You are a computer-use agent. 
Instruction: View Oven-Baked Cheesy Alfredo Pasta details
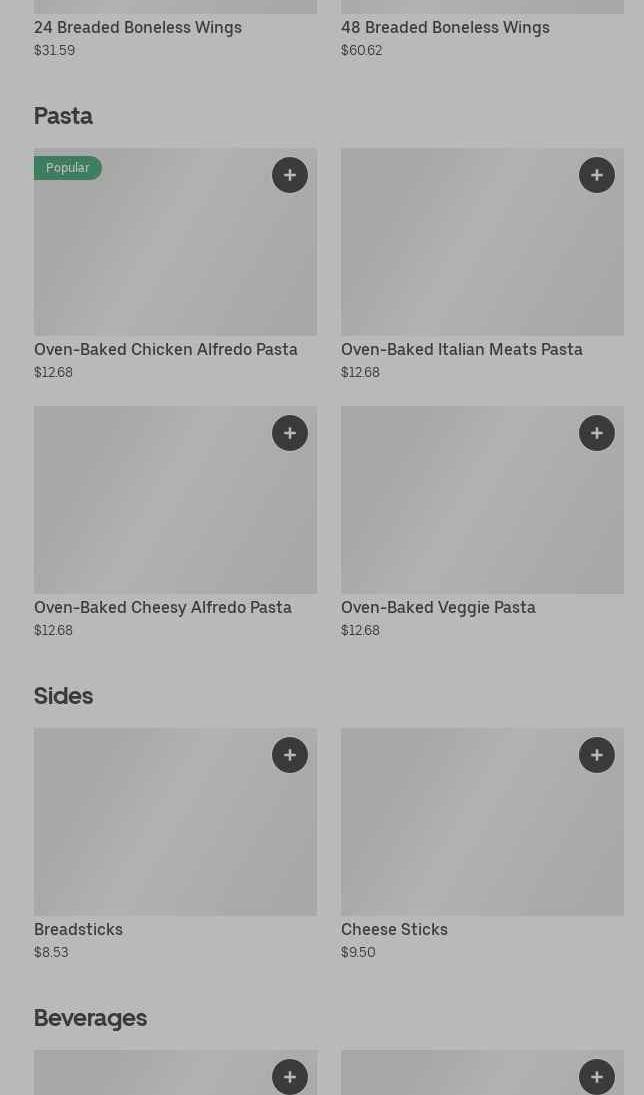(162, 608)
